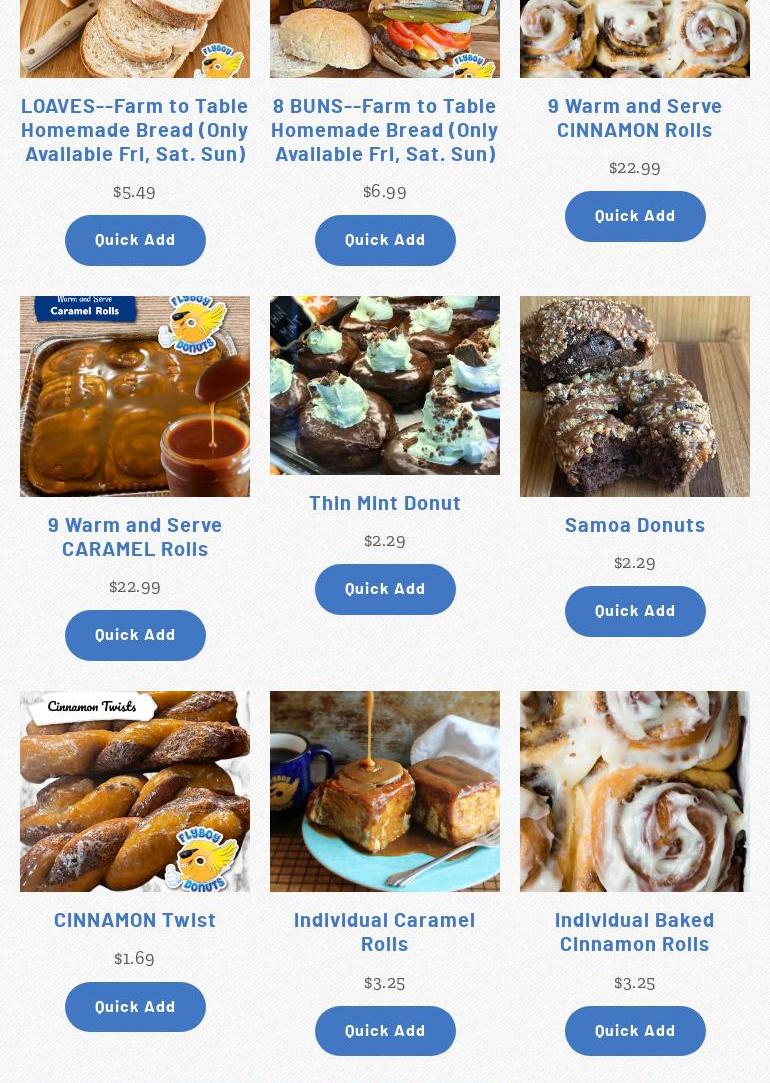Quick add the Samoa Donuts
Screen dimensions: 770x1083
(x=635, y=611)
